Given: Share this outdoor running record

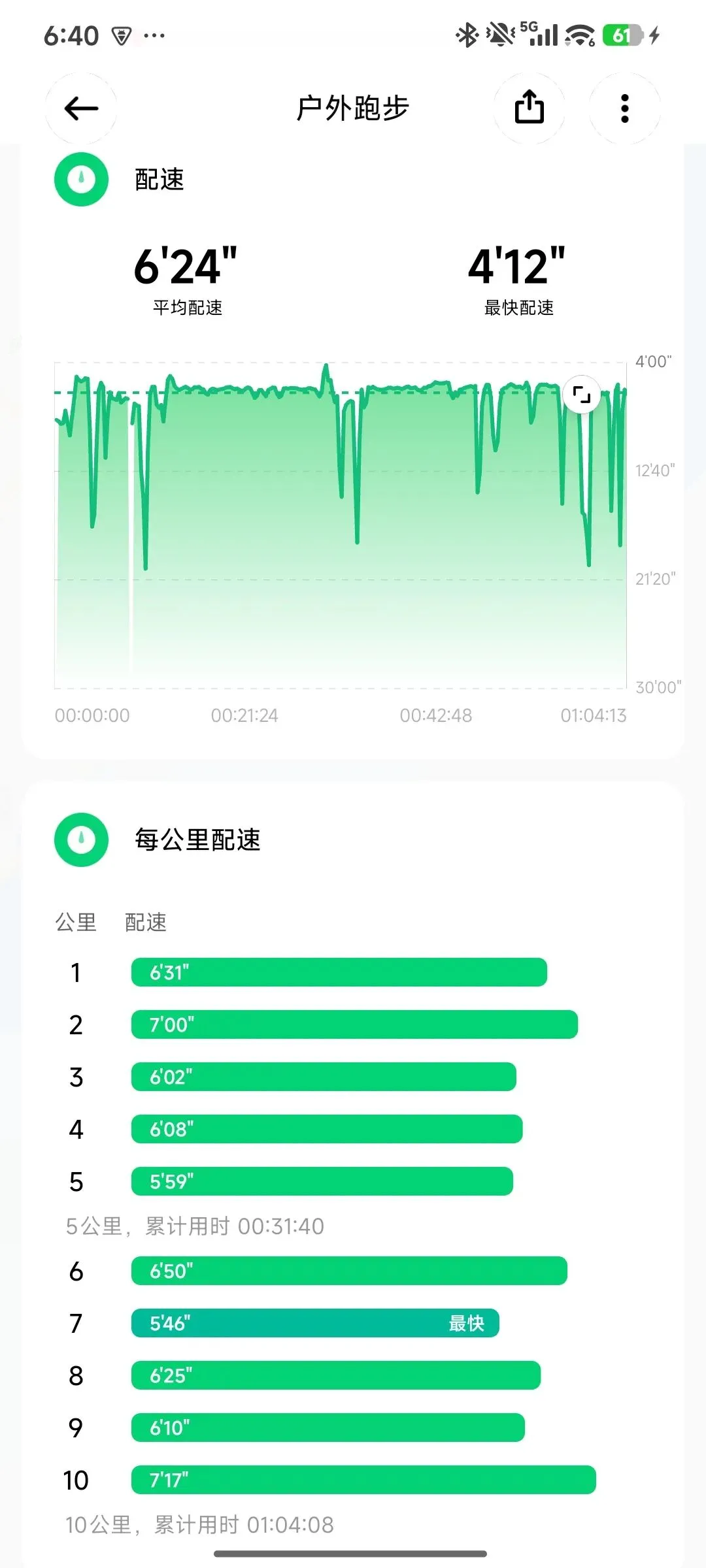Looking at the screenshot, I should 529,108.
